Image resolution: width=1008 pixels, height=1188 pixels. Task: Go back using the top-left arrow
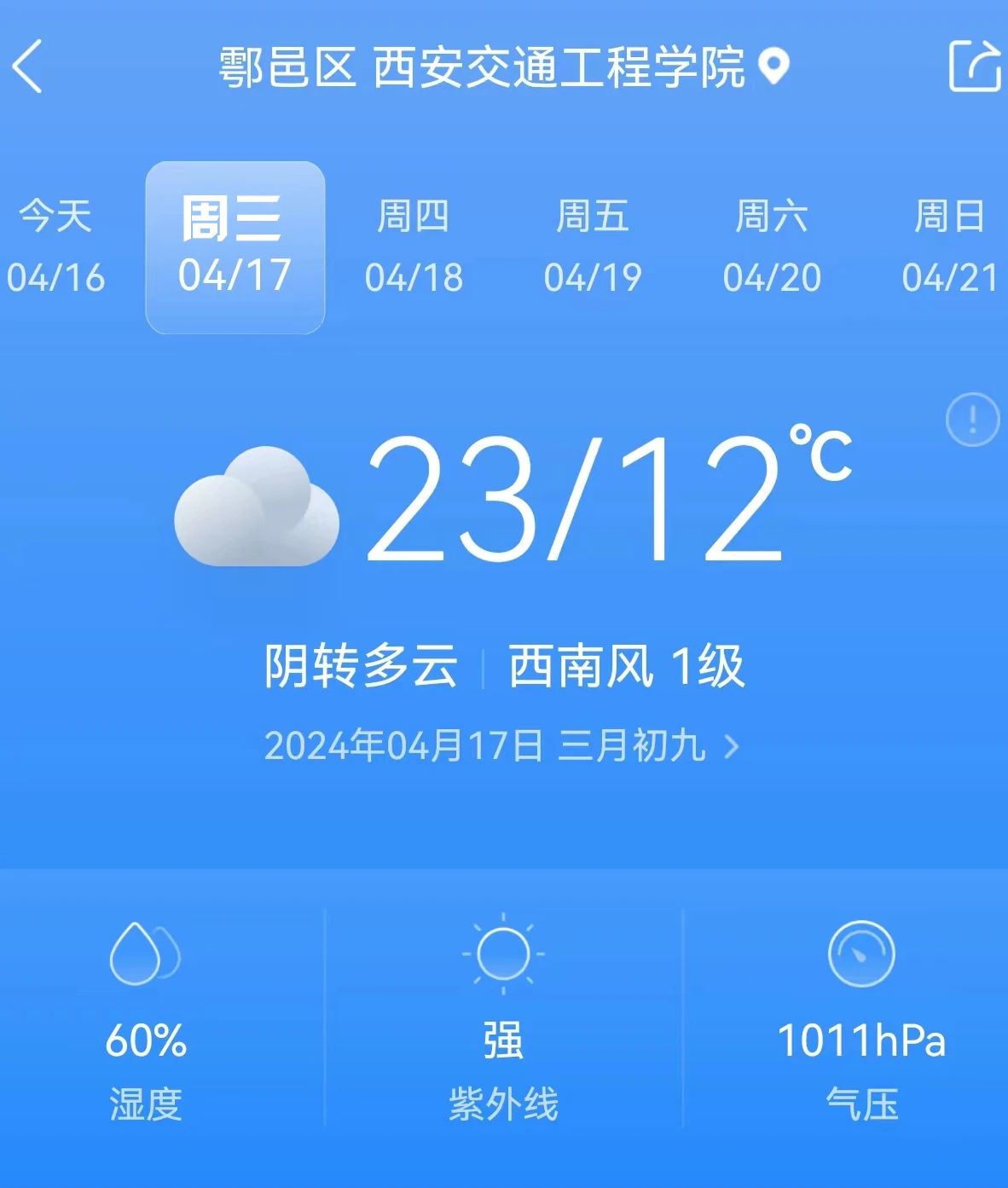[x=27, y=67]
